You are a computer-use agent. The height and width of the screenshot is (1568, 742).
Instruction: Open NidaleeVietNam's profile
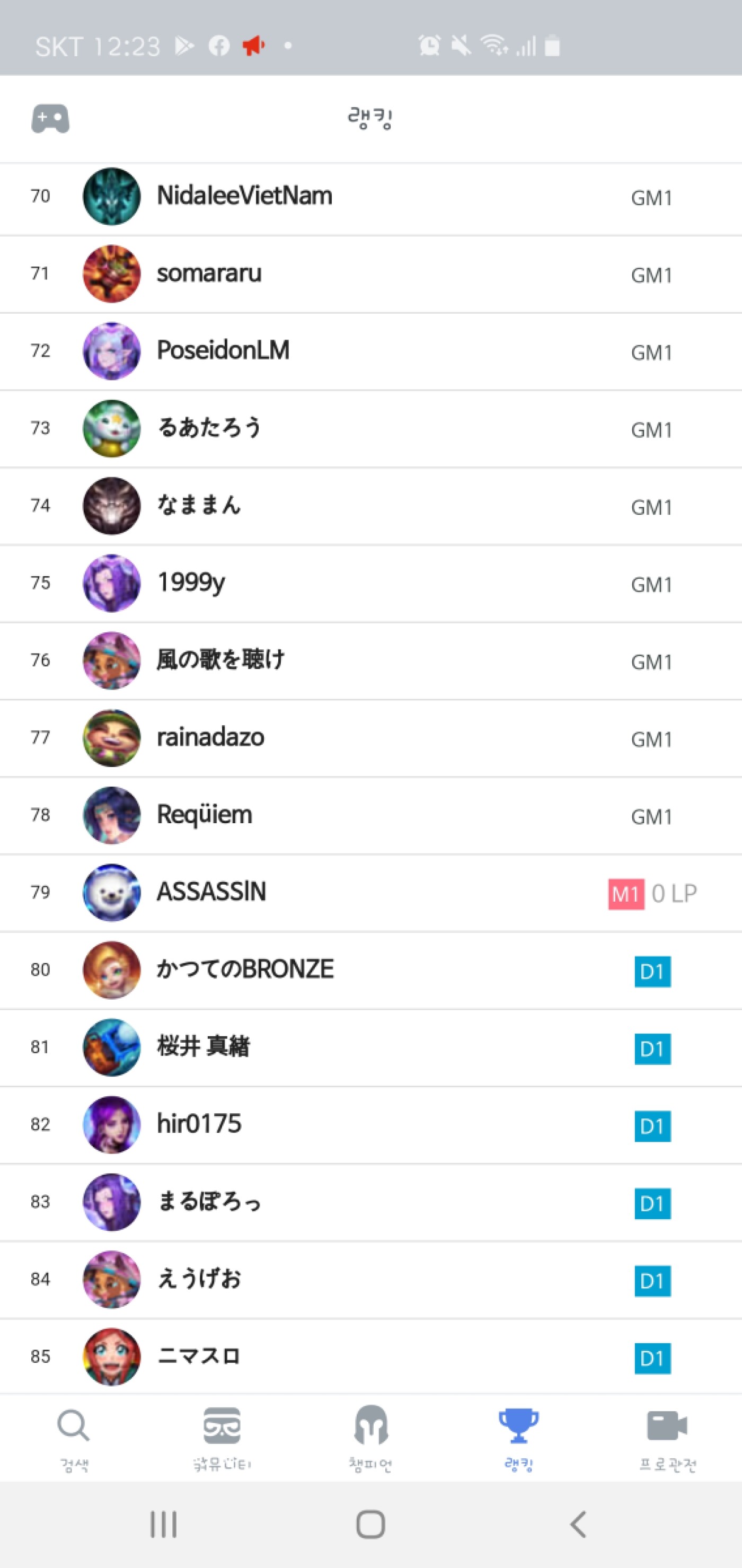click(x=244, y=196)
